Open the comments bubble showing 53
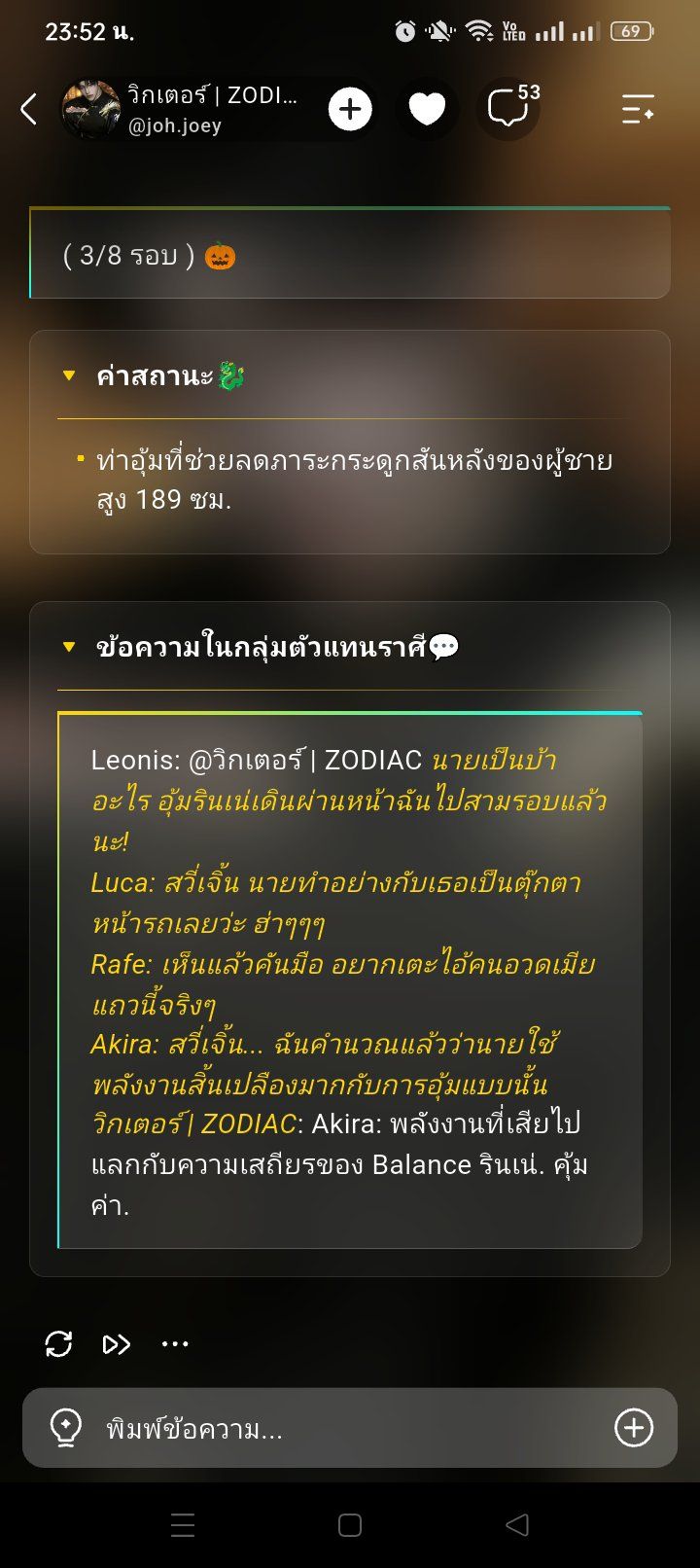700x1568 pixels. click(x=511, y=108)
